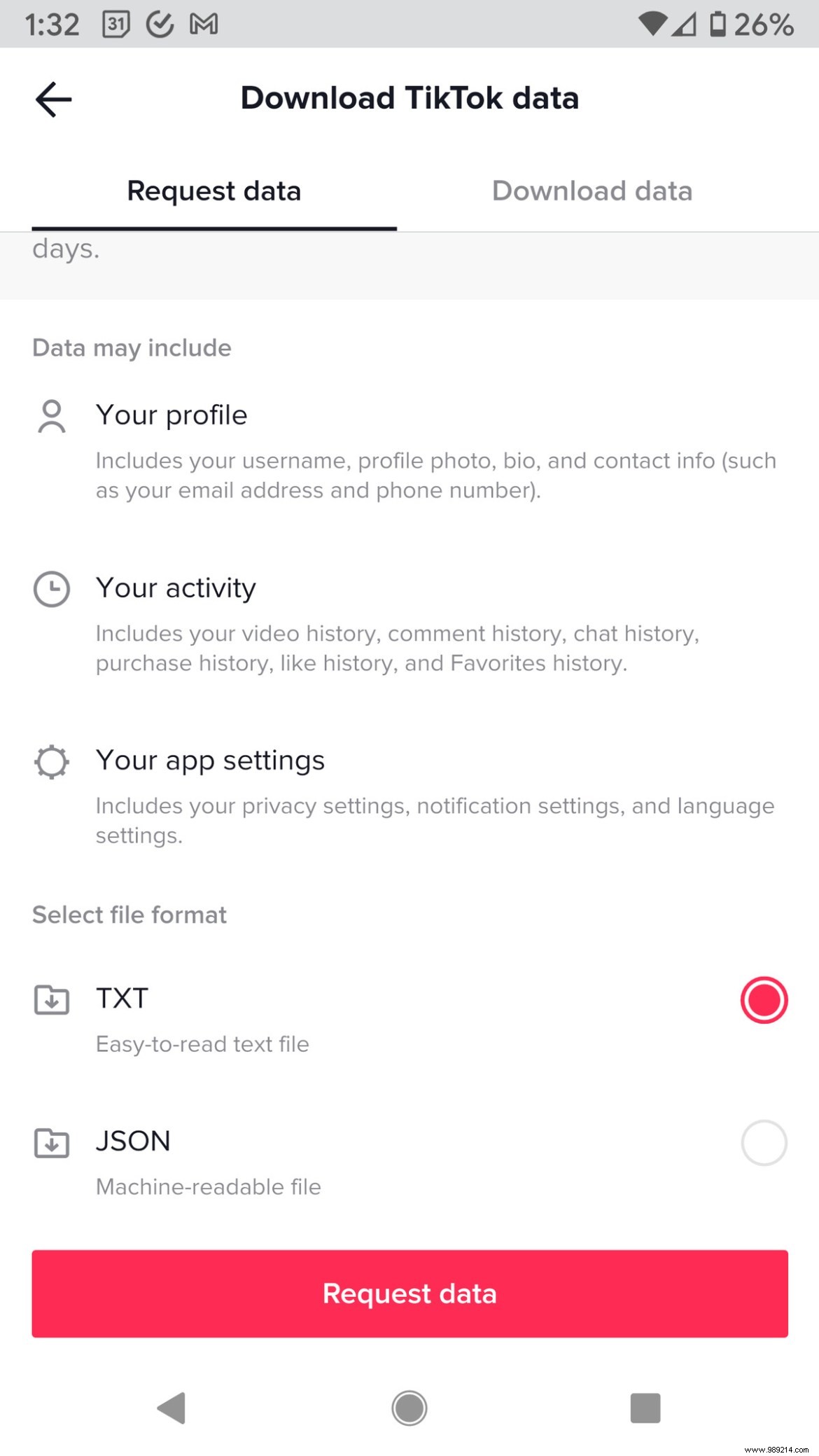Image resolution: width=819 pixels, height=1456 pixels.
Task: Tap the Android home navigation button
Action: (409, 1408)
